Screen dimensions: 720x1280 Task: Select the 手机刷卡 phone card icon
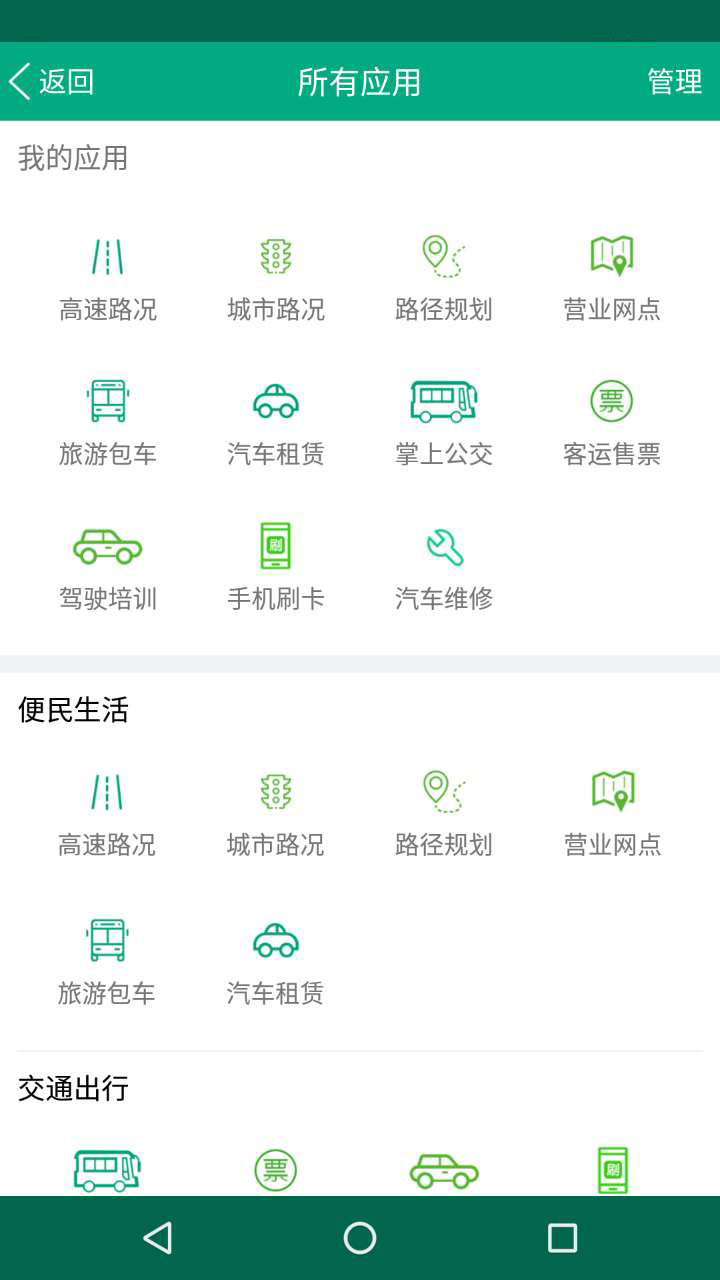[x=273, y=545]
